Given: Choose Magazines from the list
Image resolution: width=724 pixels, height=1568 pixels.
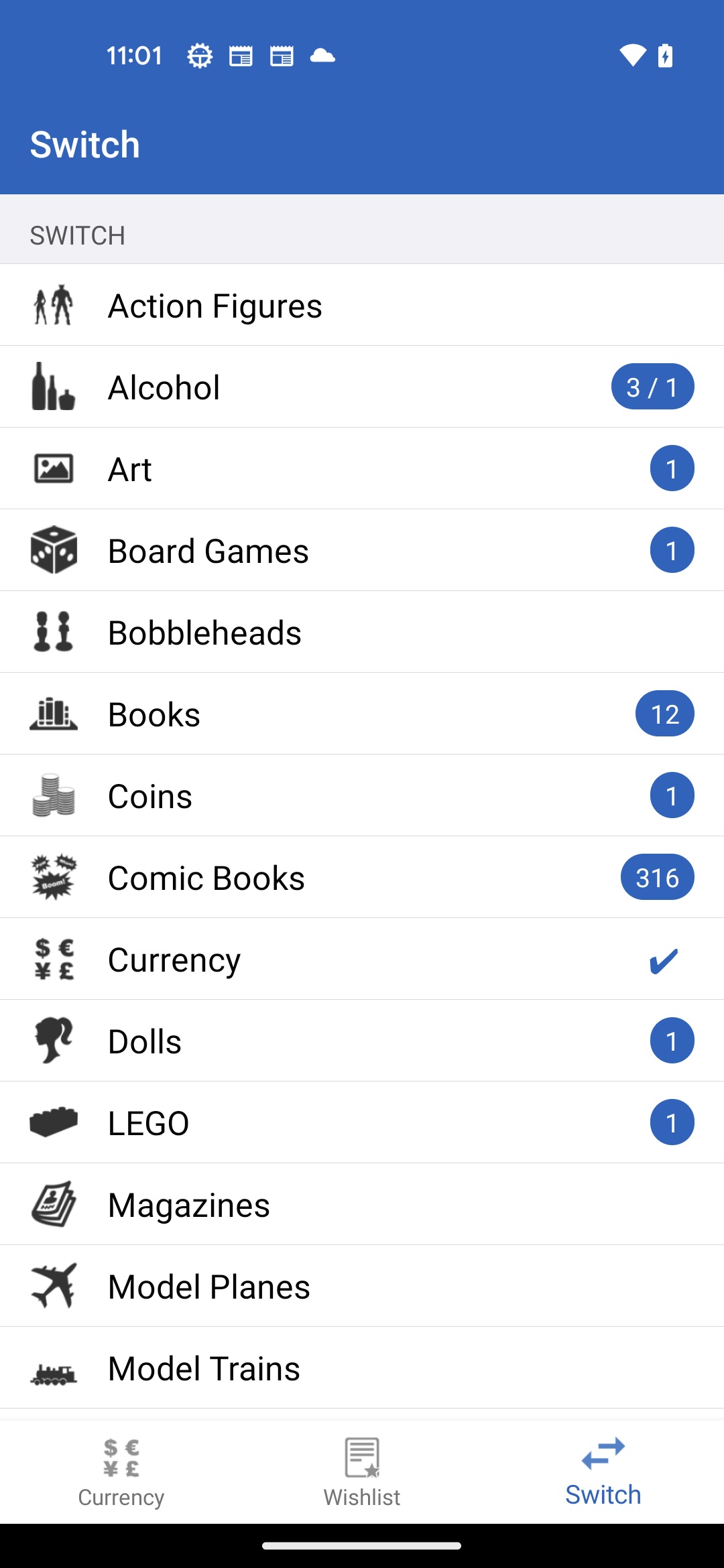Looking at the screenshot, I should coord(362,1204).
